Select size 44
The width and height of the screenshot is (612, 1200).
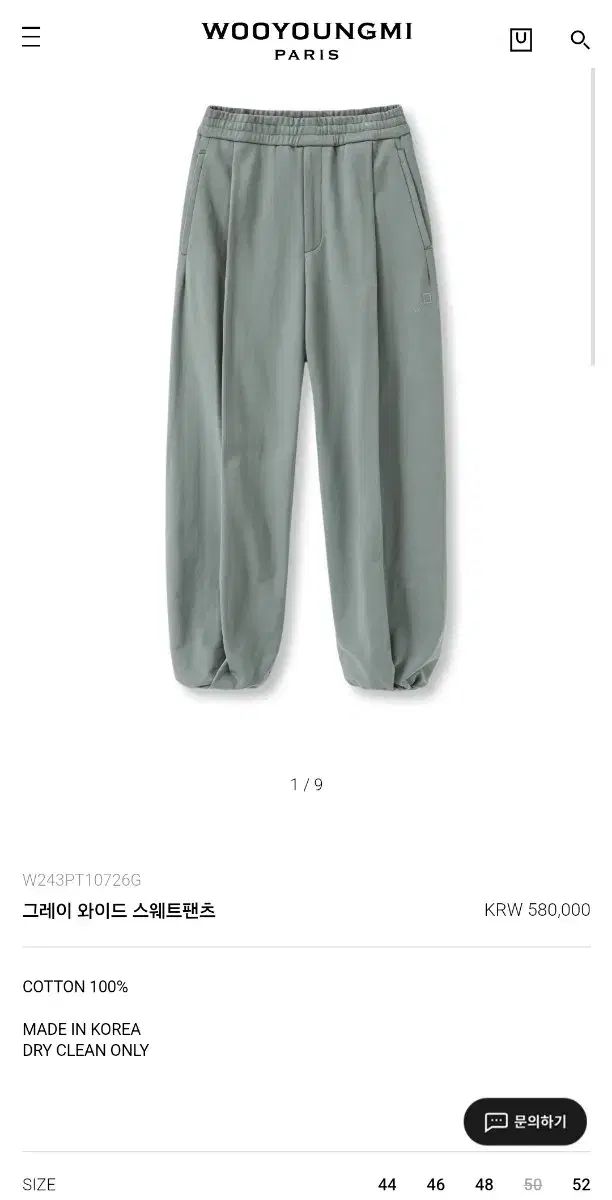click(x=387, y=1184)
